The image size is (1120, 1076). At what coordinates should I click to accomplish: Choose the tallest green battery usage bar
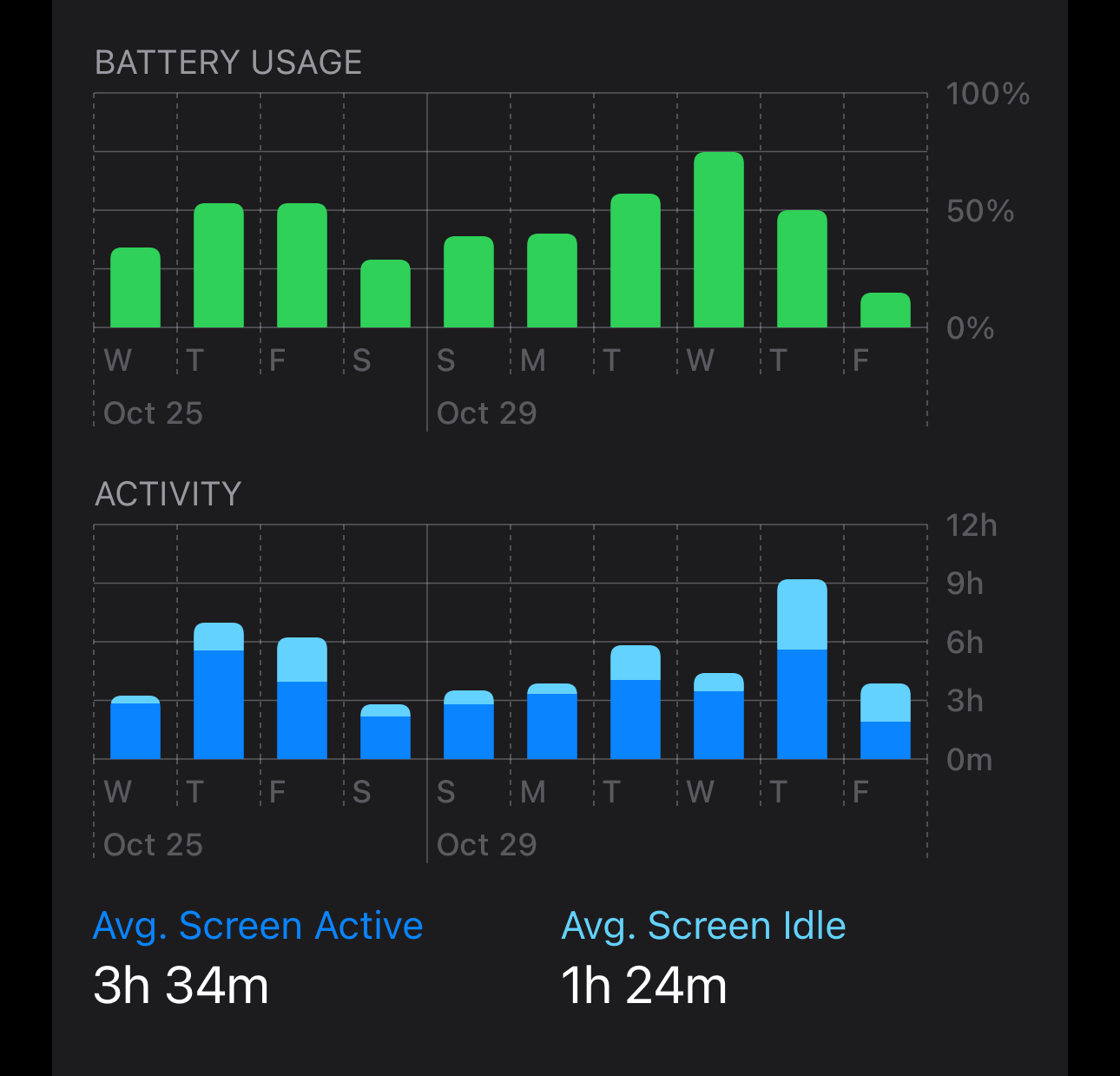pos(719,241)
